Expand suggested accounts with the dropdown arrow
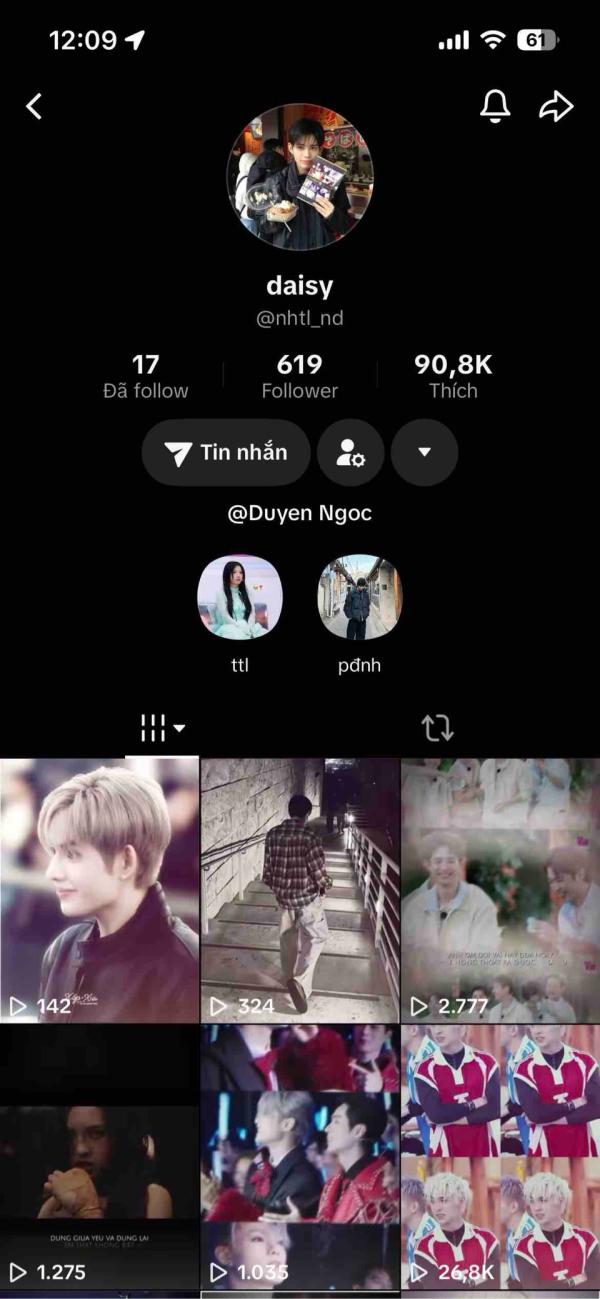The height and width of the screenshot is (1299, 600). pyautogui.click(x=424, y=453)
